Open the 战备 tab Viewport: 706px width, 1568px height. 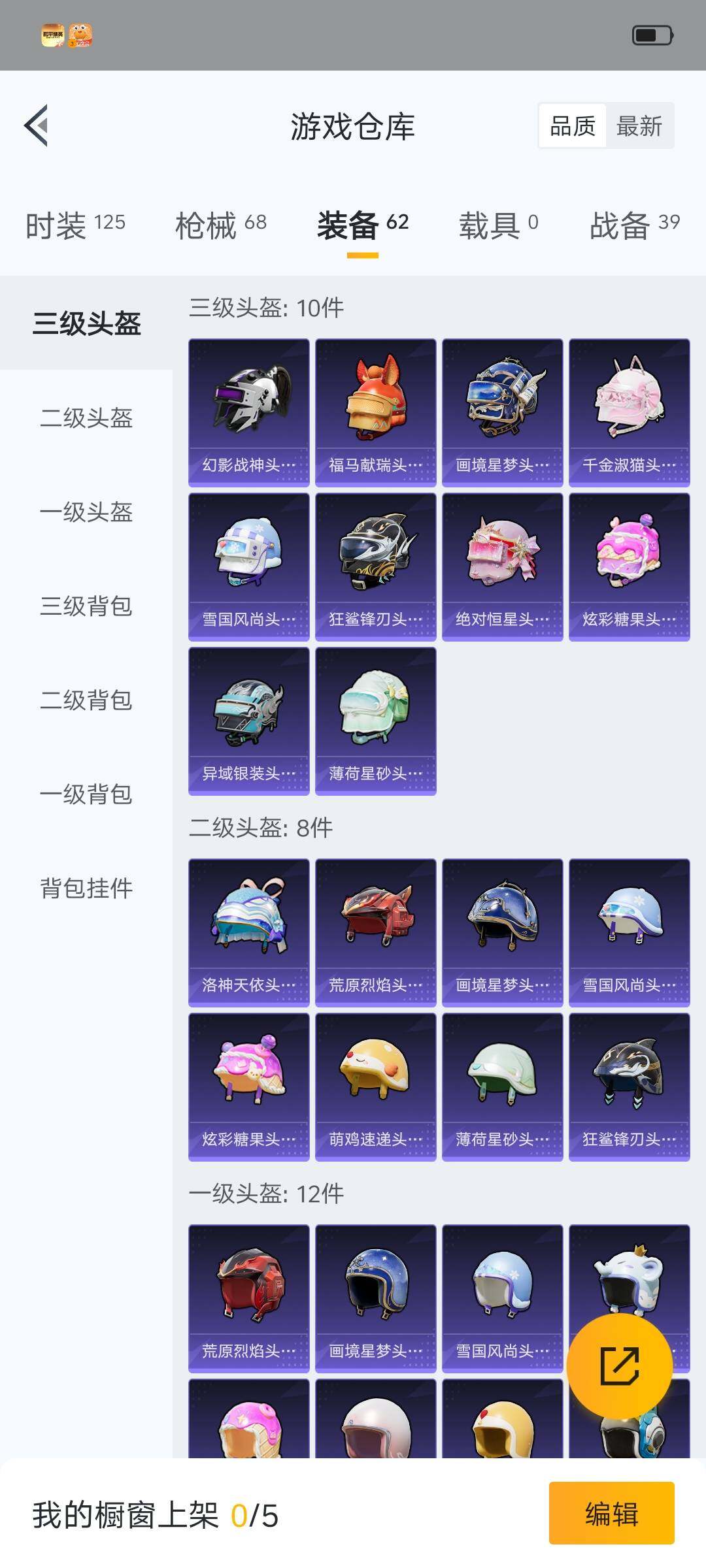coord(634,225)
